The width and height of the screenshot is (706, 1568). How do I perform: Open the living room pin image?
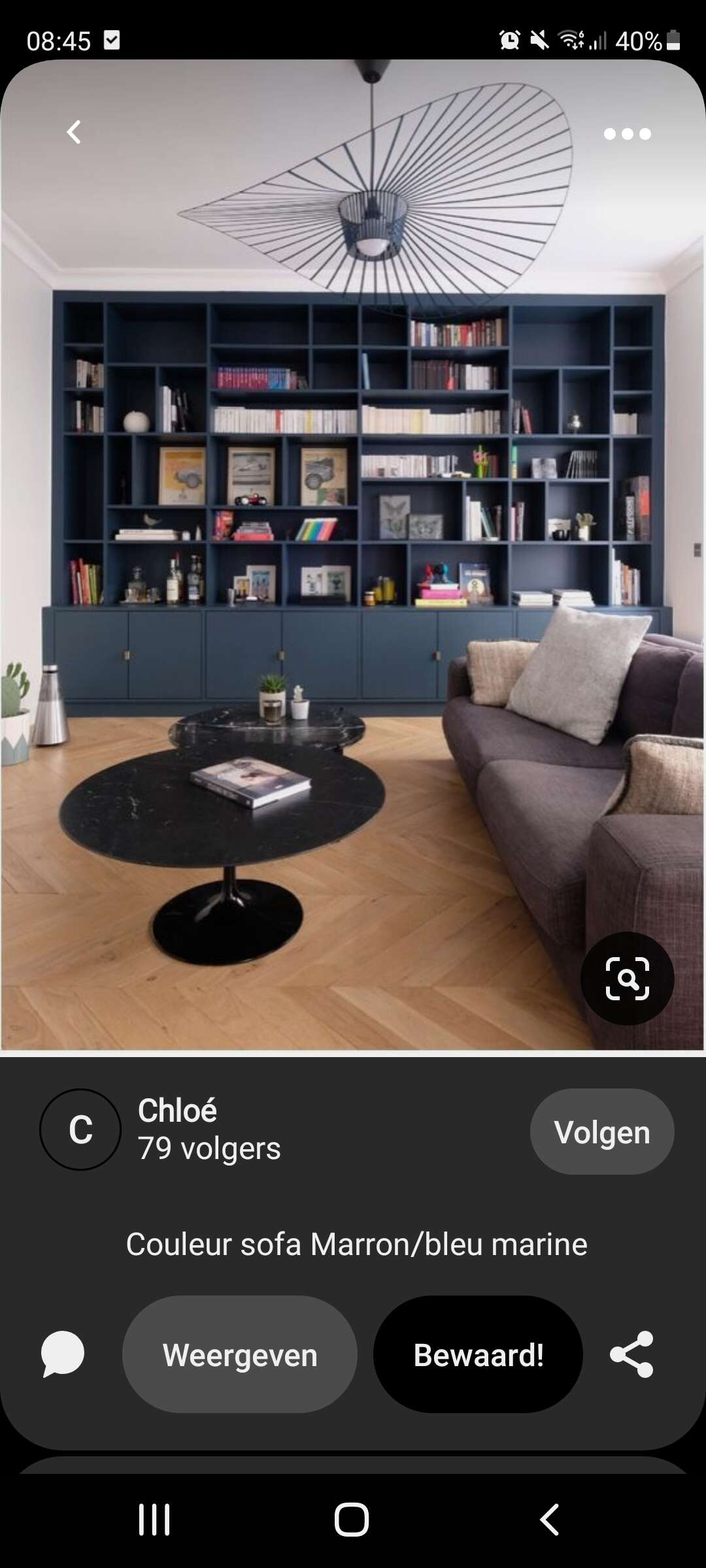pos(353,555)
